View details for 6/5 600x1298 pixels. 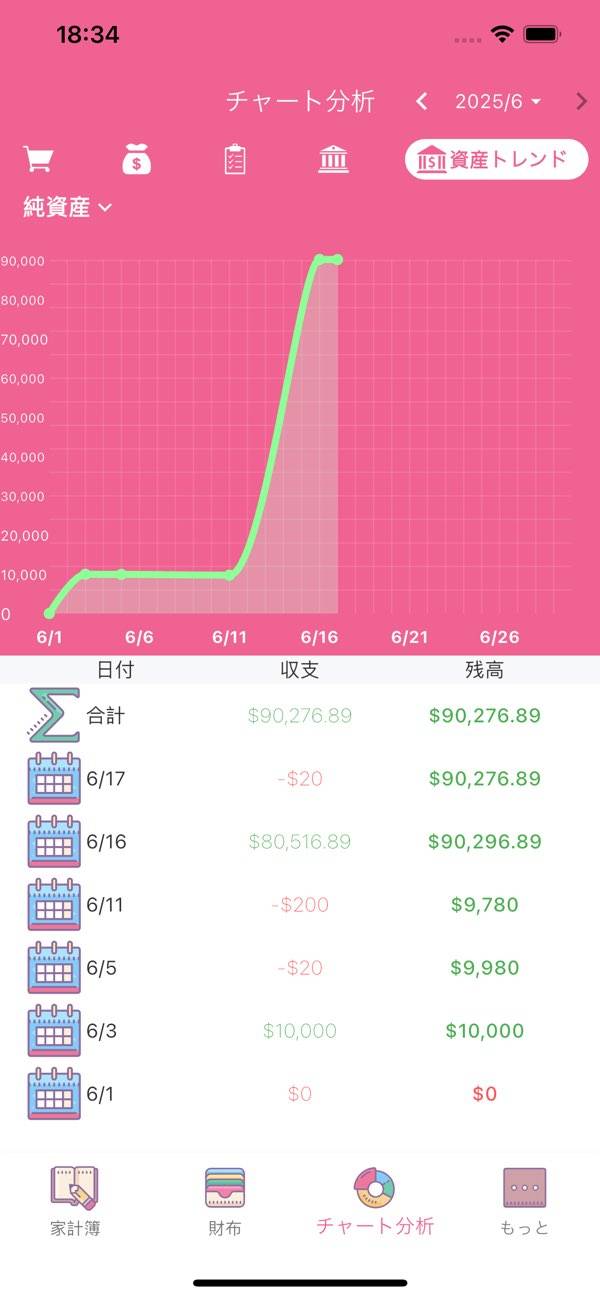(x=300, y=968)
